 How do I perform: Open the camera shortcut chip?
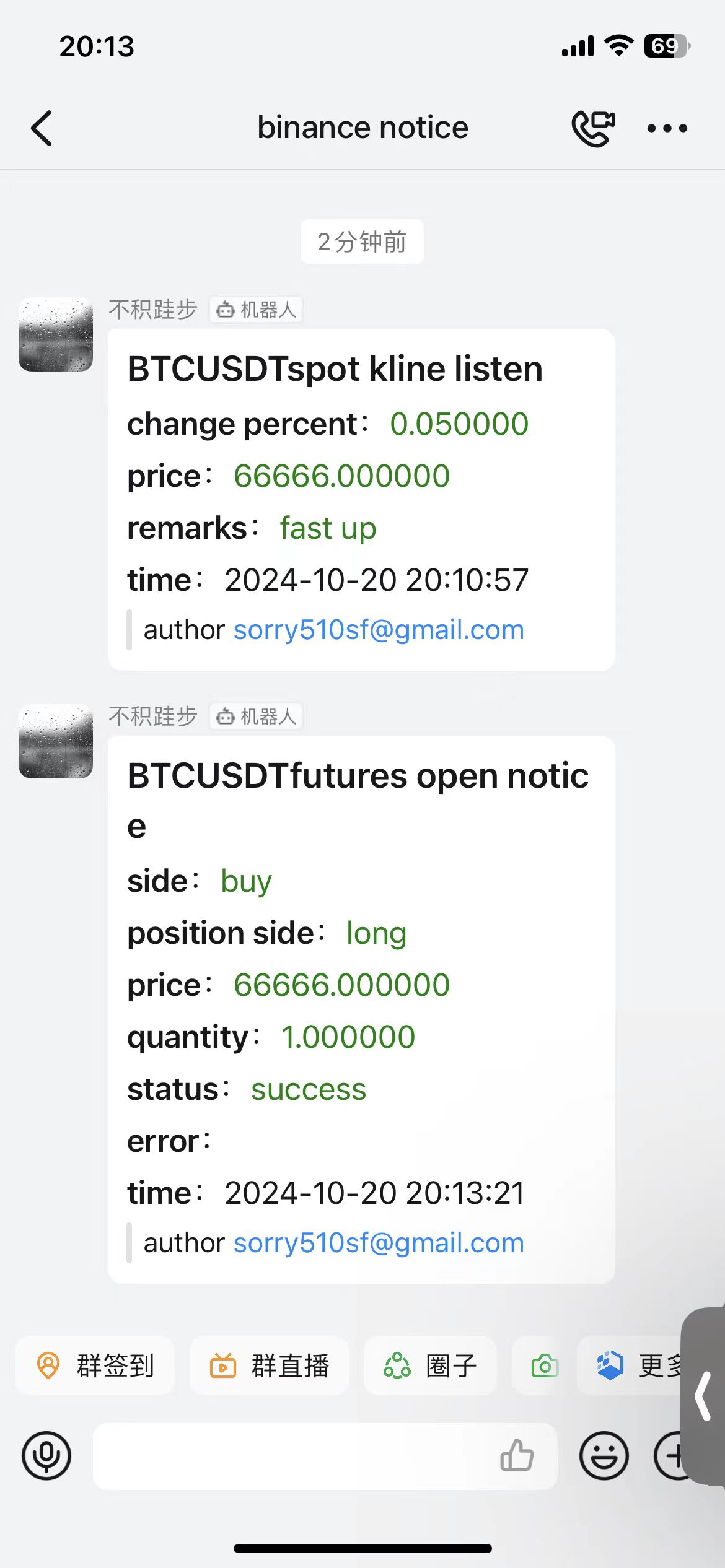544,1365
